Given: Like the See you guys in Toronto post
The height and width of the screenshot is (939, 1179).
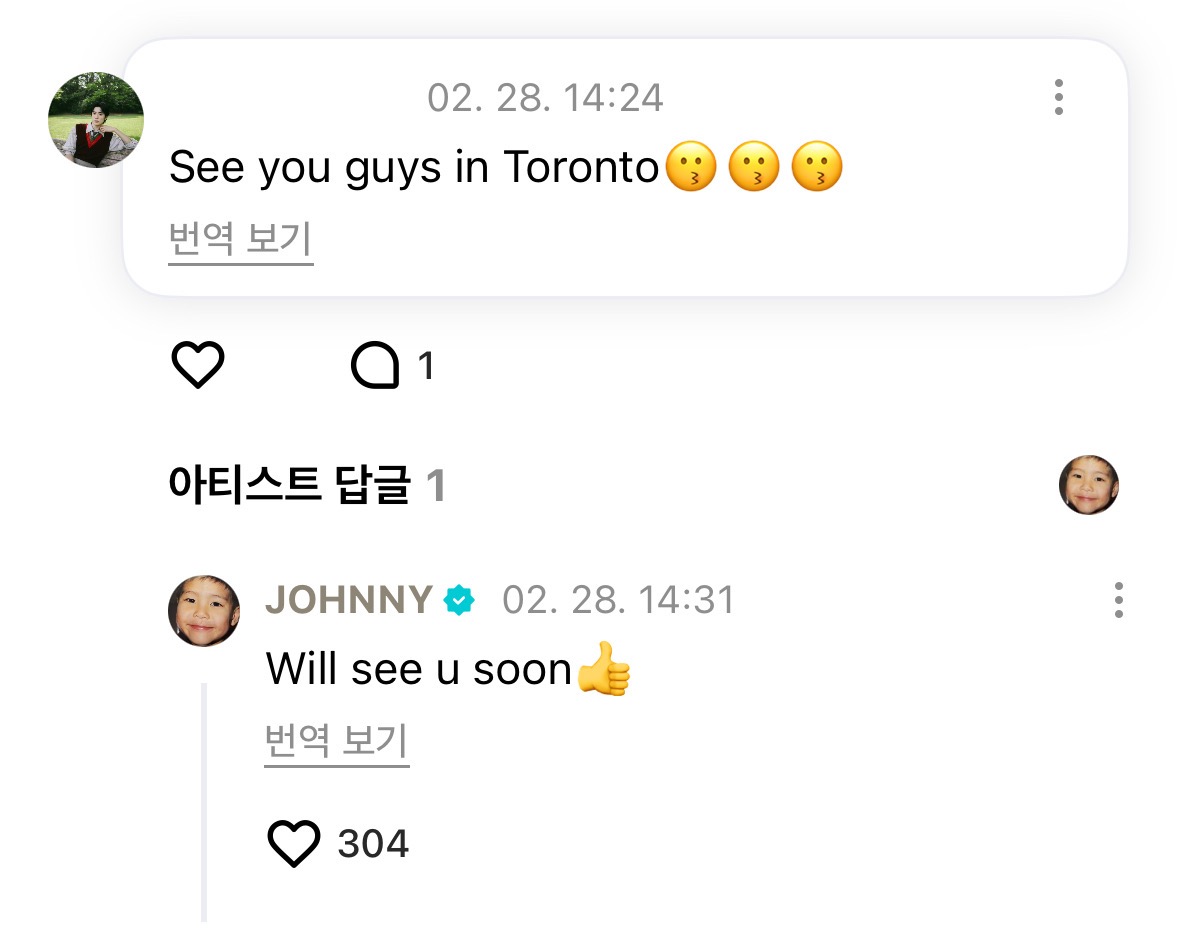Looking at the screenshot, I should tap(198, 366).
